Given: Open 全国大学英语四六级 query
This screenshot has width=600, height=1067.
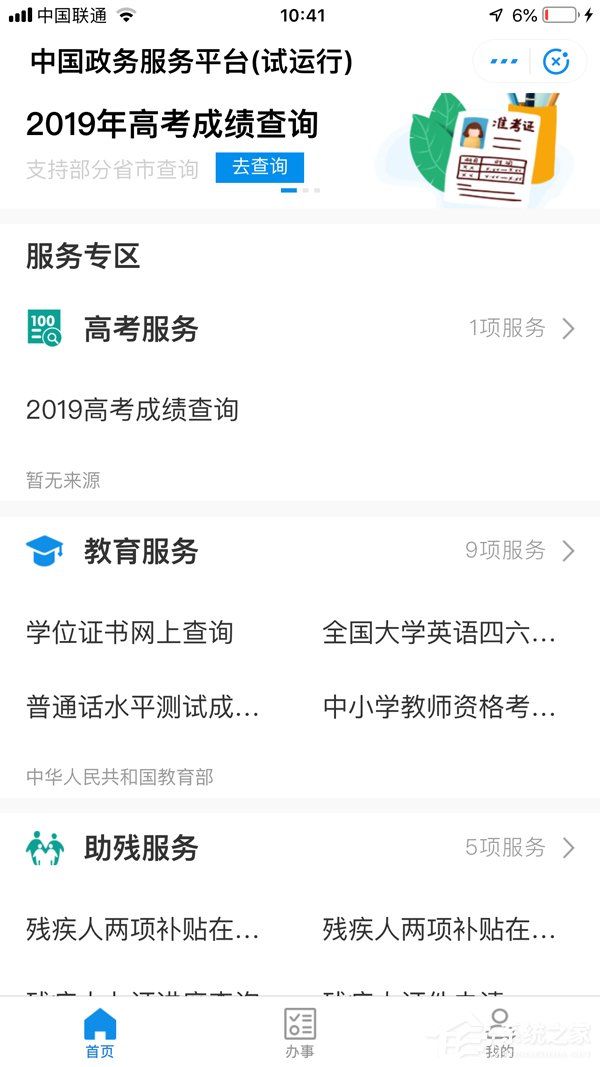Looking at the screenshot, I should (440, 632).
